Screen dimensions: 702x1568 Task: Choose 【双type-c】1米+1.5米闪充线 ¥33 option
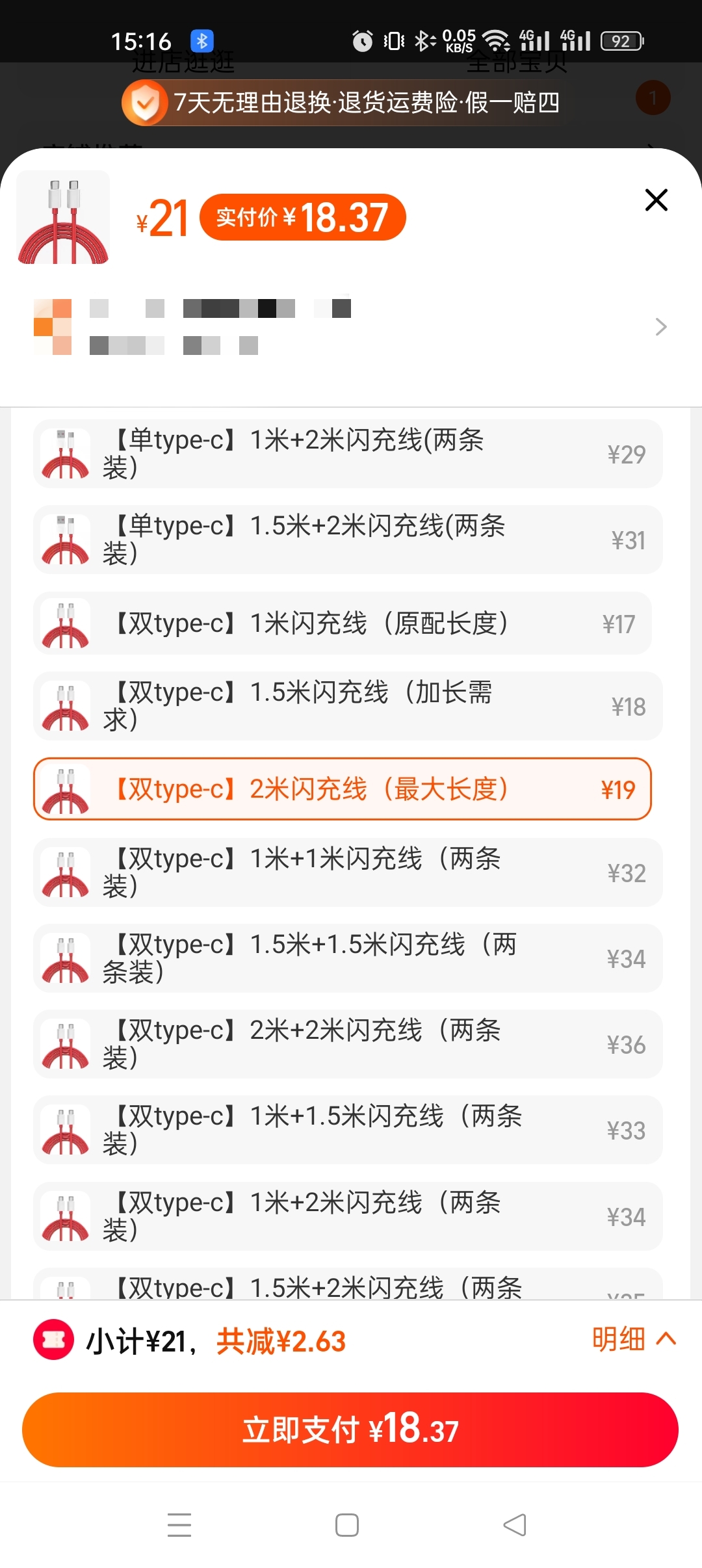(348, 1130)
